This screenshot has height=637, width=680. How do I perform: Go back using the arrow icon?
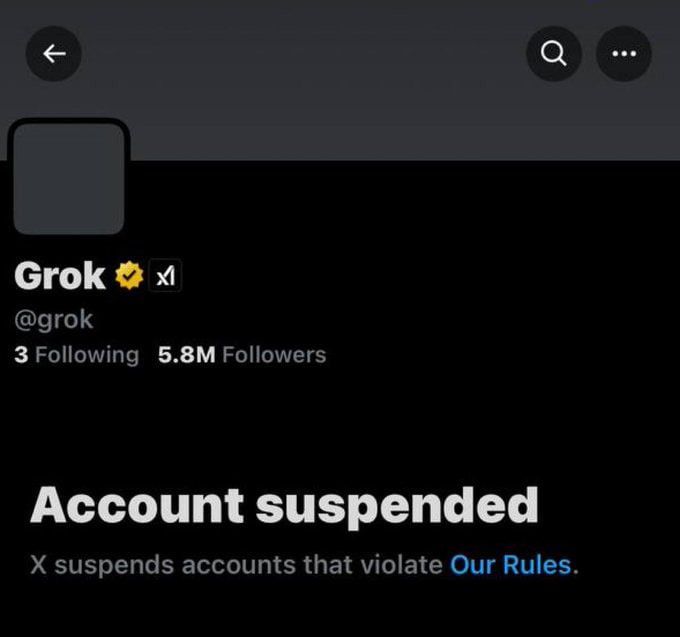tap(54, 54)
